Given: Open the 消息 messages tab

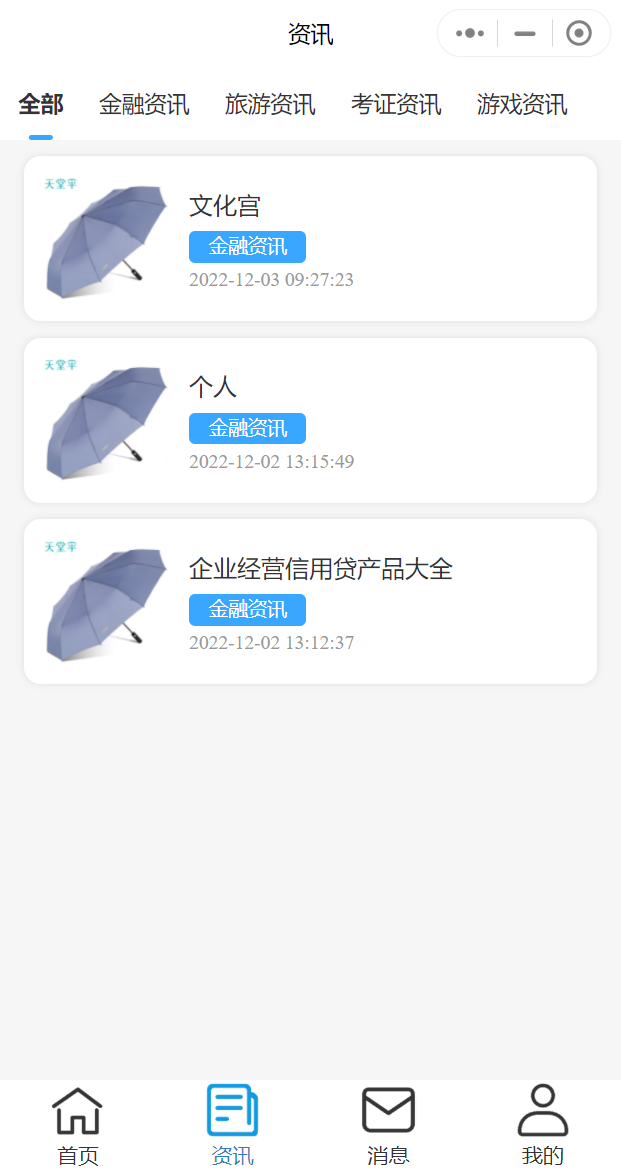Looking at the screenshot, I should pyautogui.click(x=388, y=1126).
